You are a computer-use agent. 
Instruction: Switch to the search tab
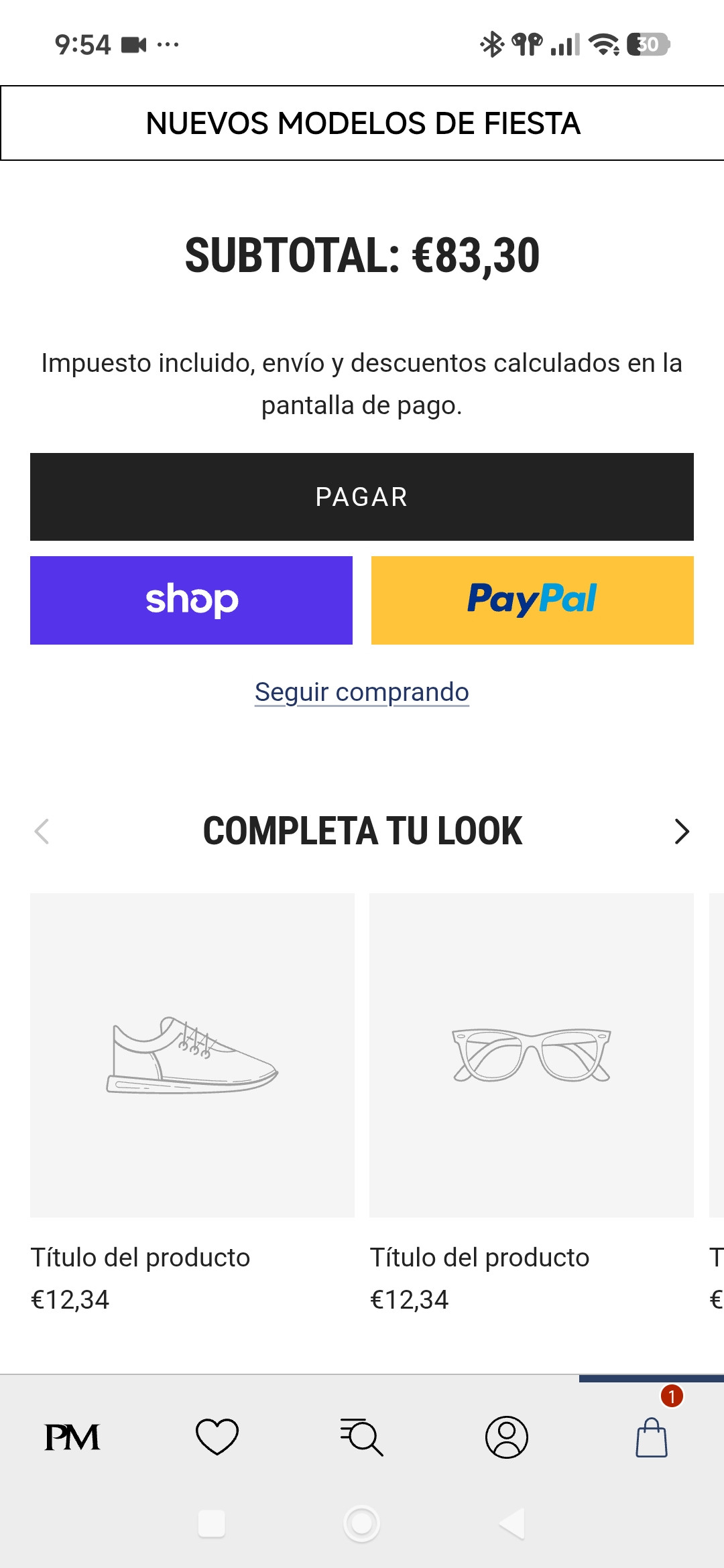click(x=362, y=1437)
